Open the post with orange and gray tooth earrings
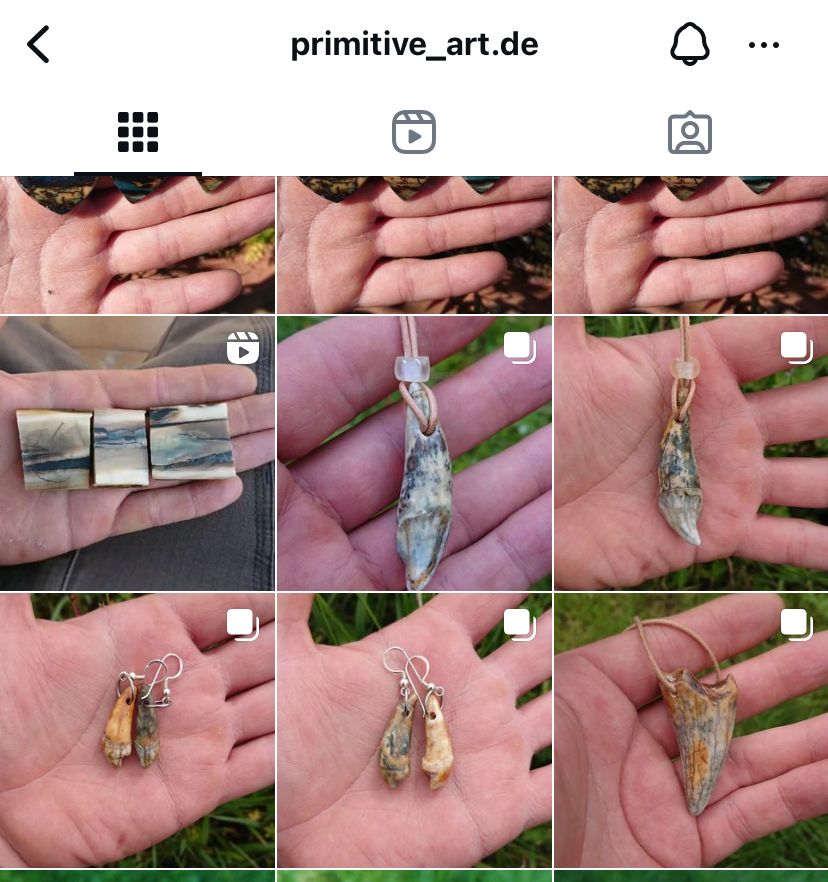Screen dimensions: 828x882 [x=137, y=730]
